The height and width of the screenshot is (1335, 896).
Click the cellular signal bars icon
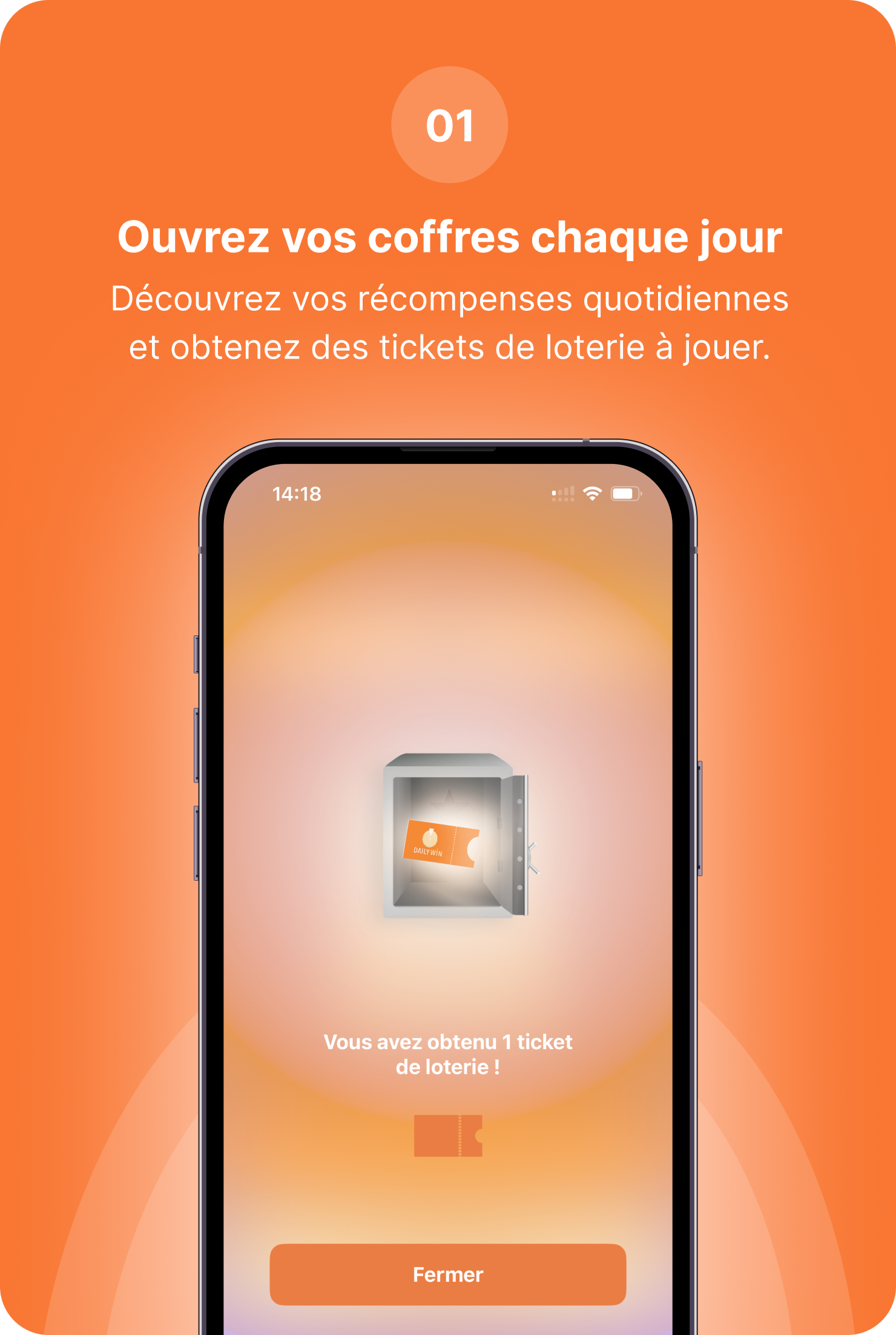(x=562, y=494)
